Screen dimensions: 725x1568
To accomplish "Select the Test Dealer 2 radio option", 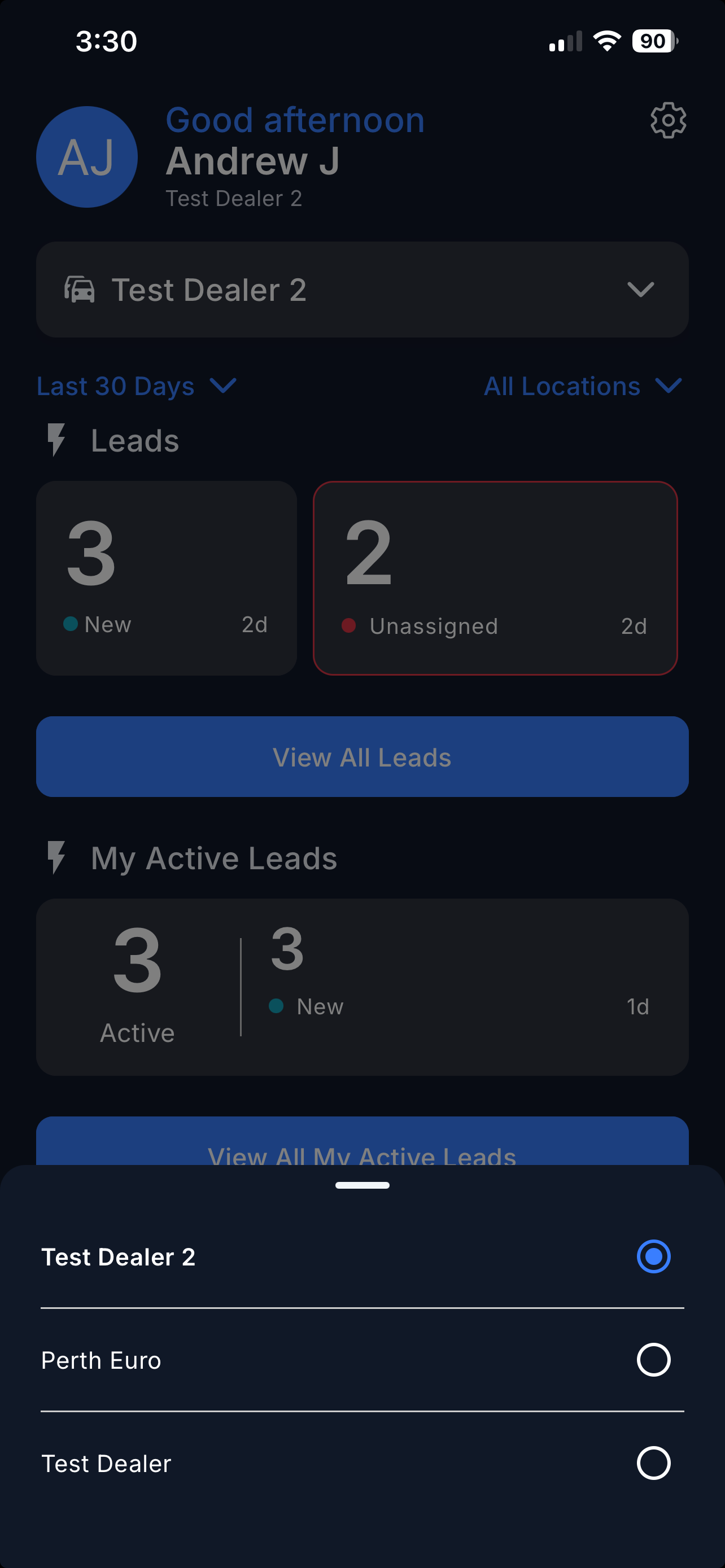I will (x=653, y=1256).
